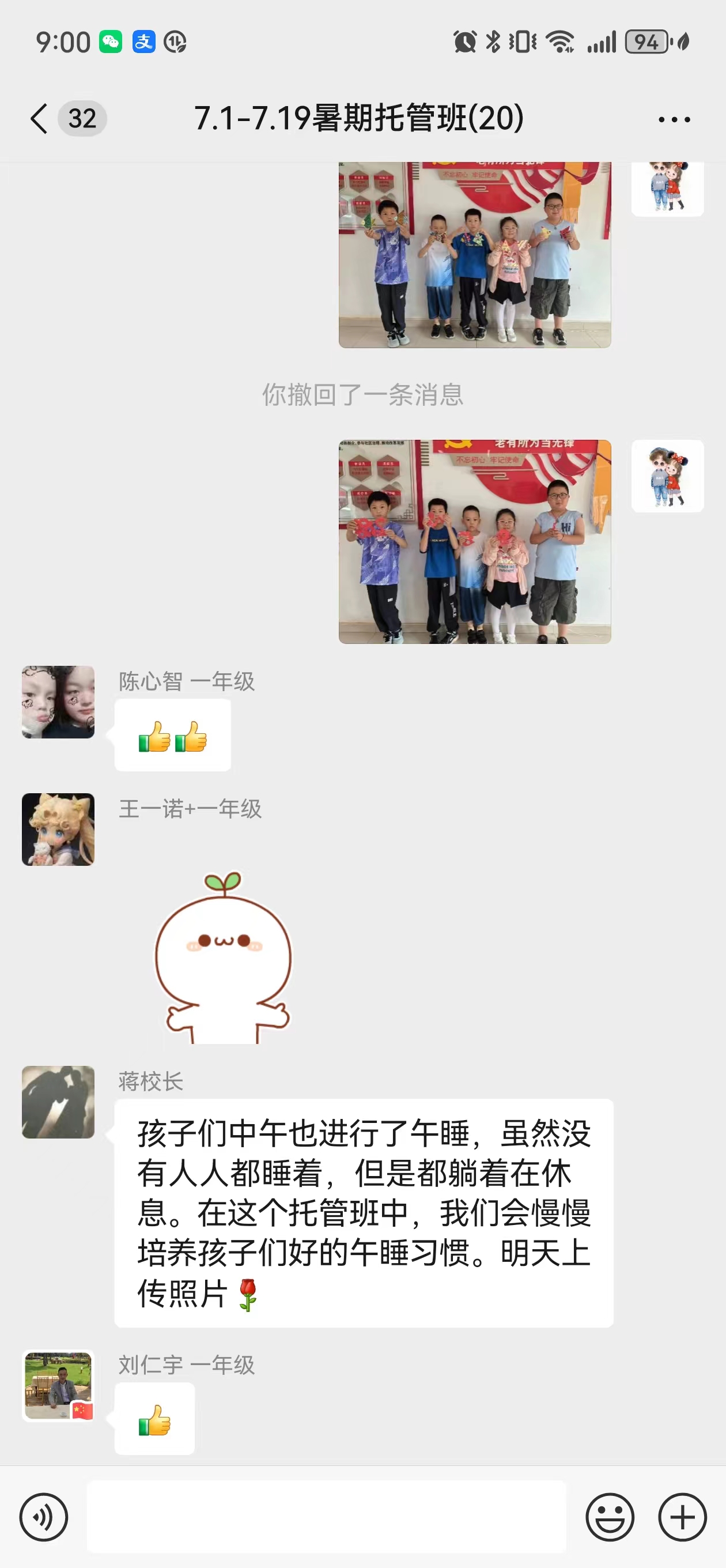This screenshot has width=726, height=1568.
Task: Open the plus attachment menu
Action: 682,1517
